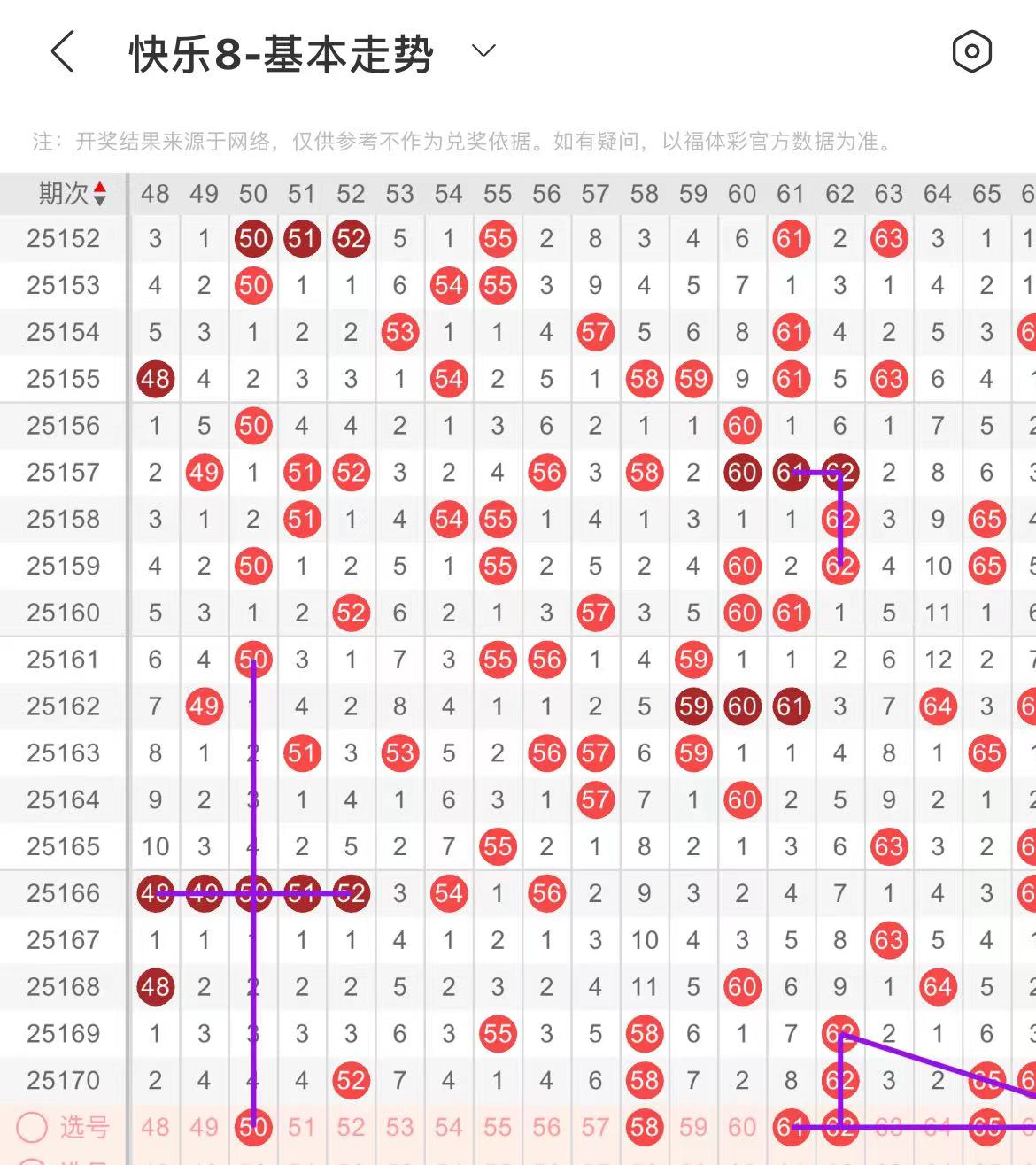Deselect number 58 in the 选号 row
The image size is (1036, 1165).
pos(644,1127)
